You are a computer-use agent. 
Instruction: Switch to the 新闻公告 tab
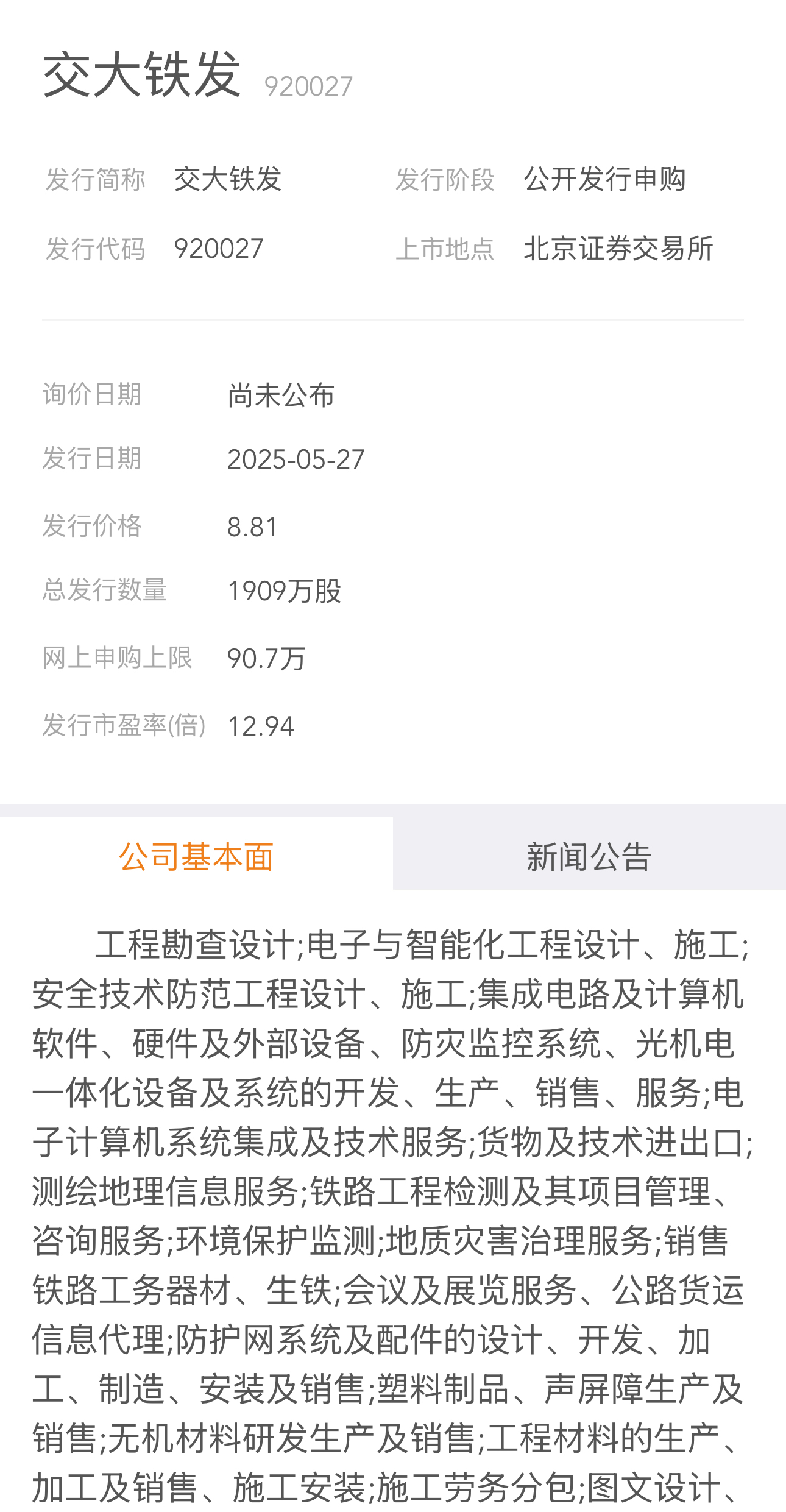pos(589,856)
